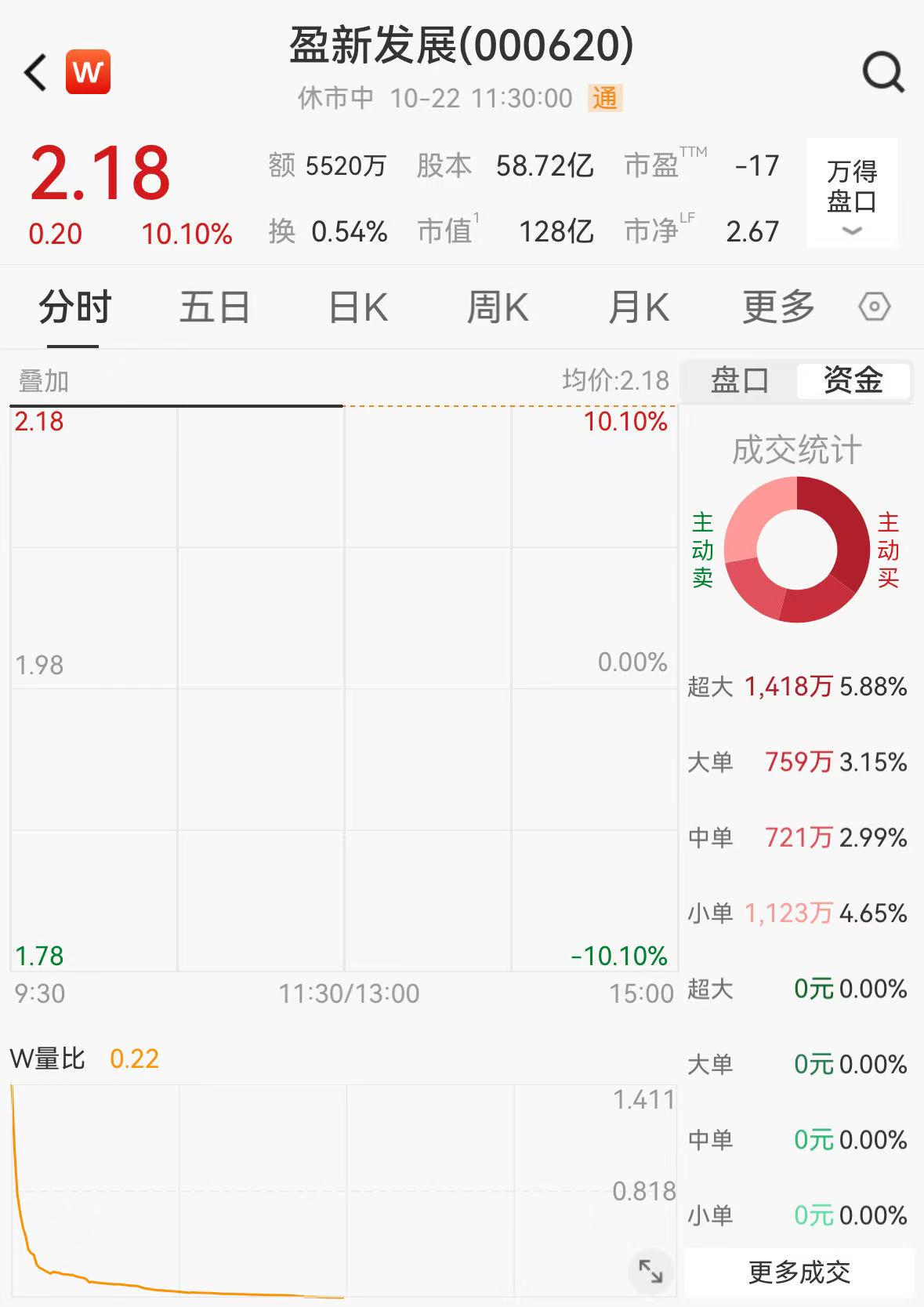View 更多成交 details
This screenshot has height=1307, width=924.
click(x=799, y=1272)
